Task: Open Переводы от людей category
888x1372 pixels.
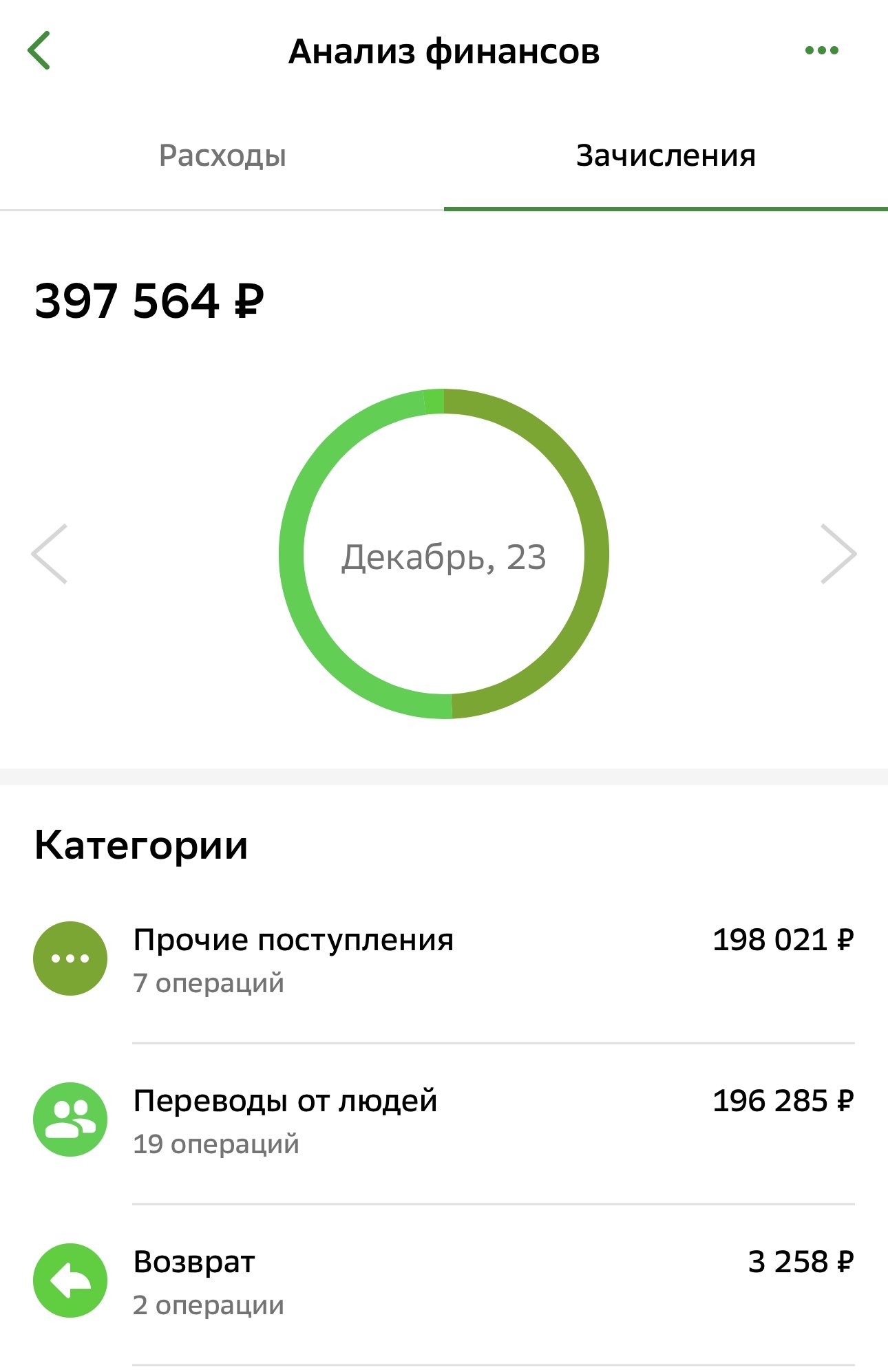Action: tap(444, 1120)
